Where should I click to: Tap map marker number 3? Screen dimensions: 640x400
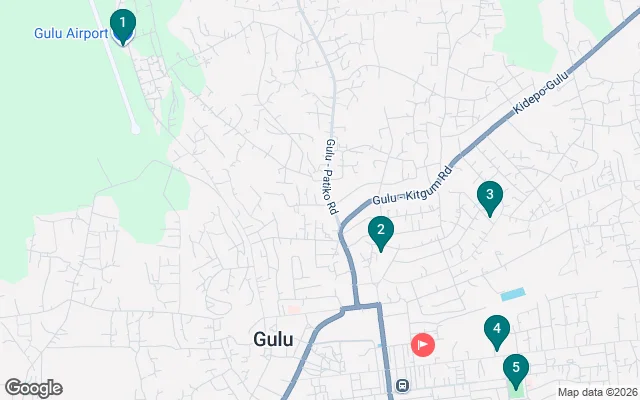pyautogui.click(x=489, y=197)
